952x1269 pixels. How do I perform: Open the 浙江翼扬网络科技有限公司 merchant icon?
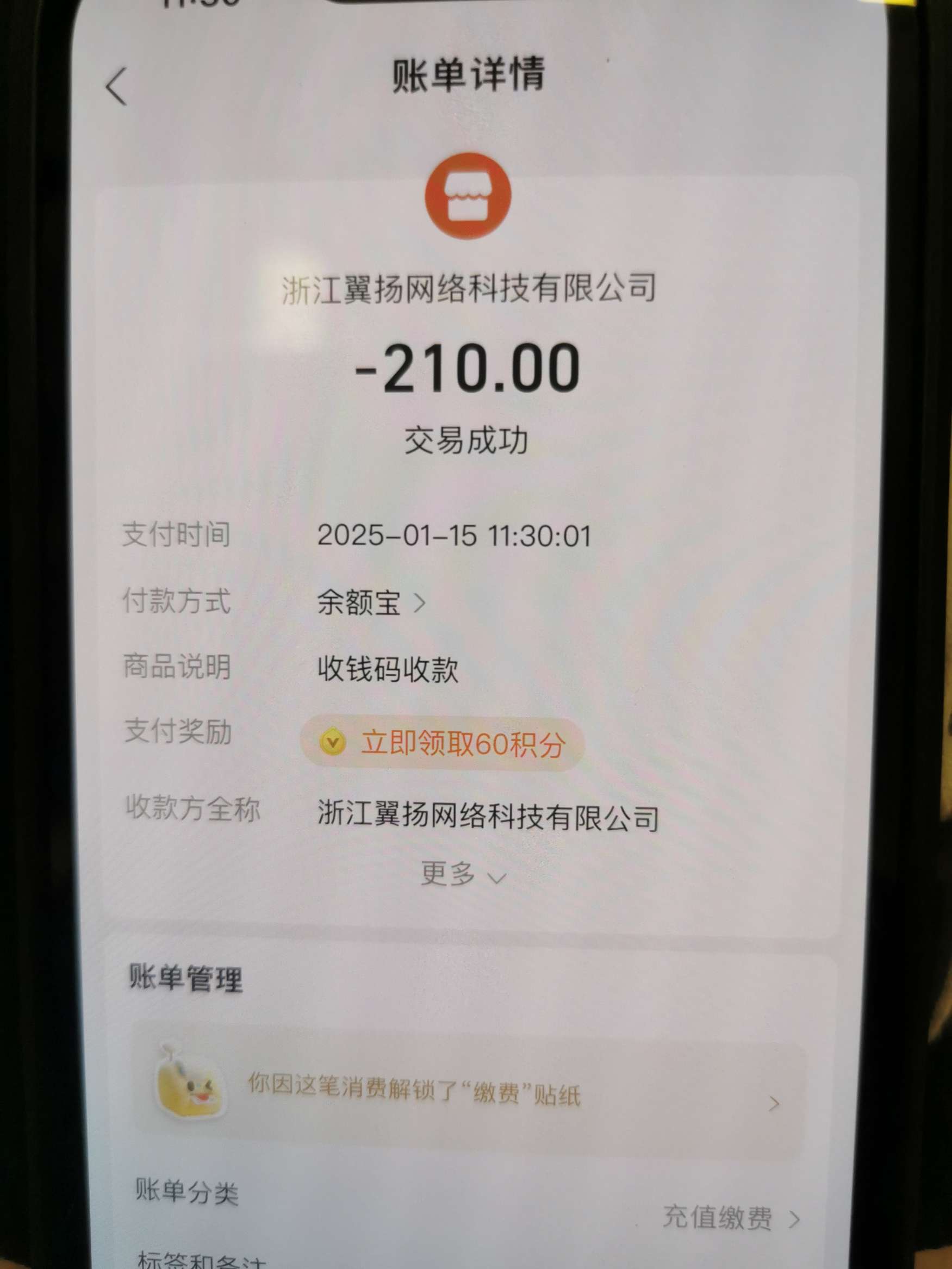(468, 196)
